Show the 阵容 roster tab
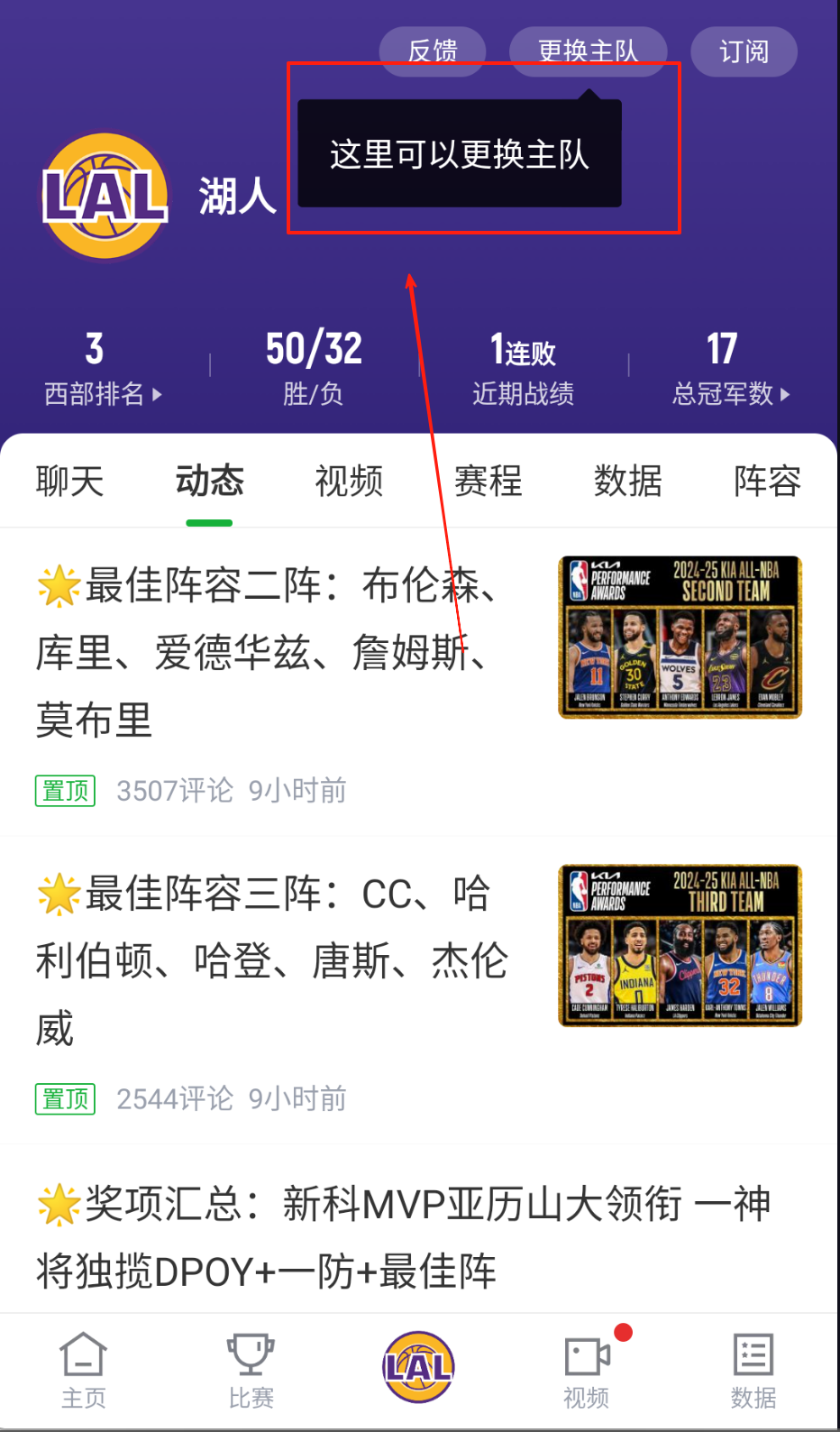The height and width of the screenshot is (1432, 840). click(x=767, y=481)
